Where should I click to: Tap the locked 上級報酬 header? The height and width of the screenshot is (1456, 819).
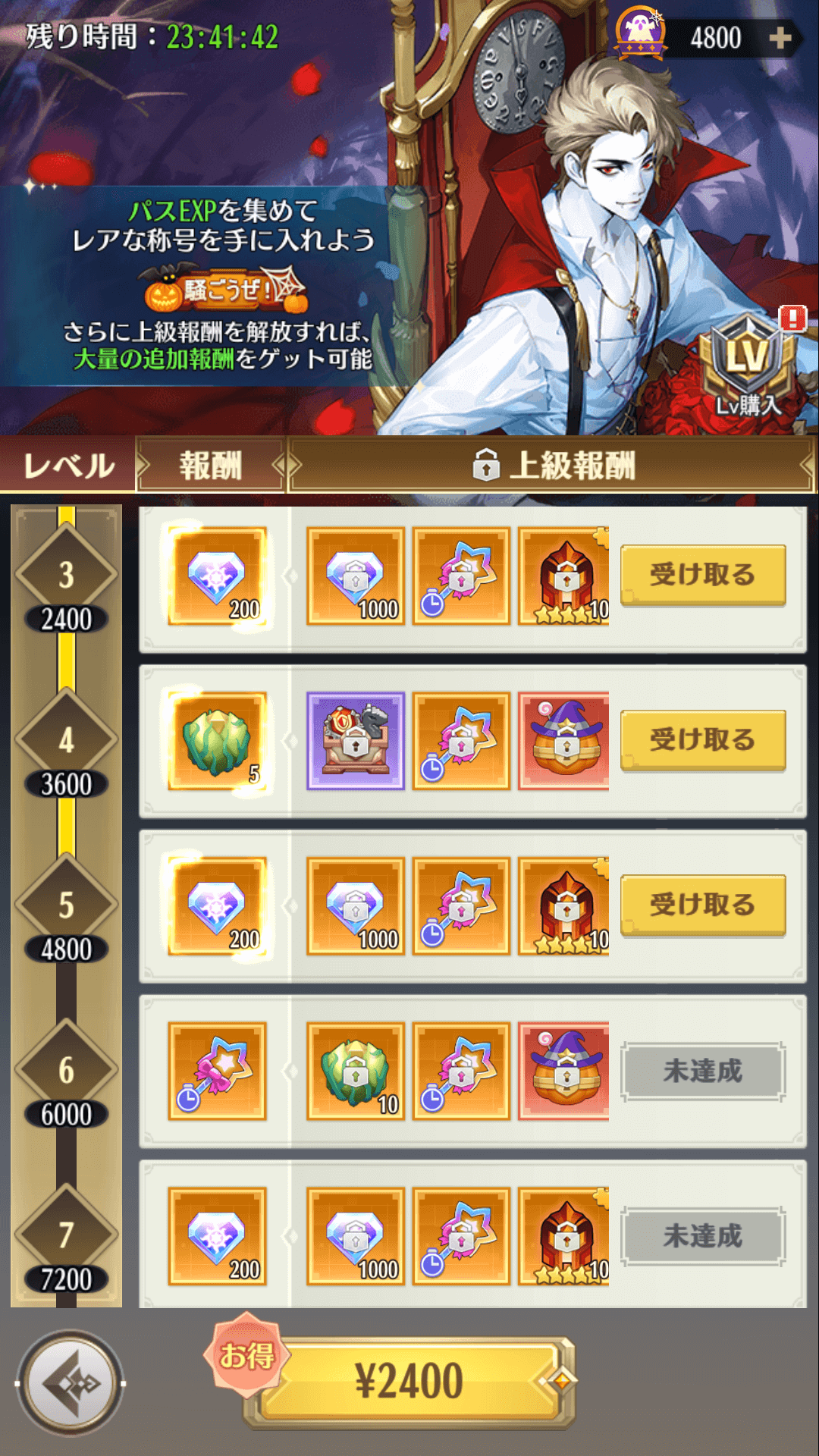551,465
